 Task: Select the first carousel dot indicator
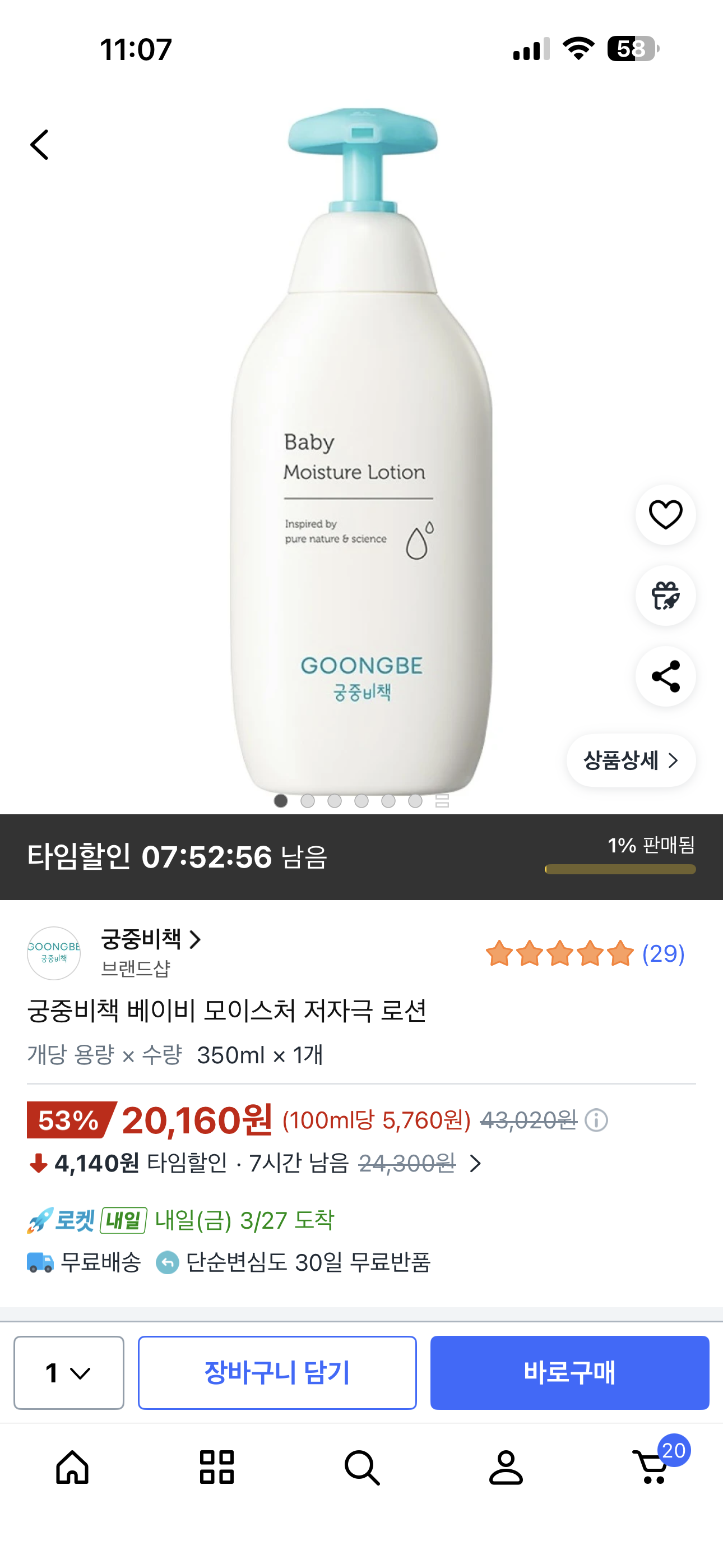(281, 800)
